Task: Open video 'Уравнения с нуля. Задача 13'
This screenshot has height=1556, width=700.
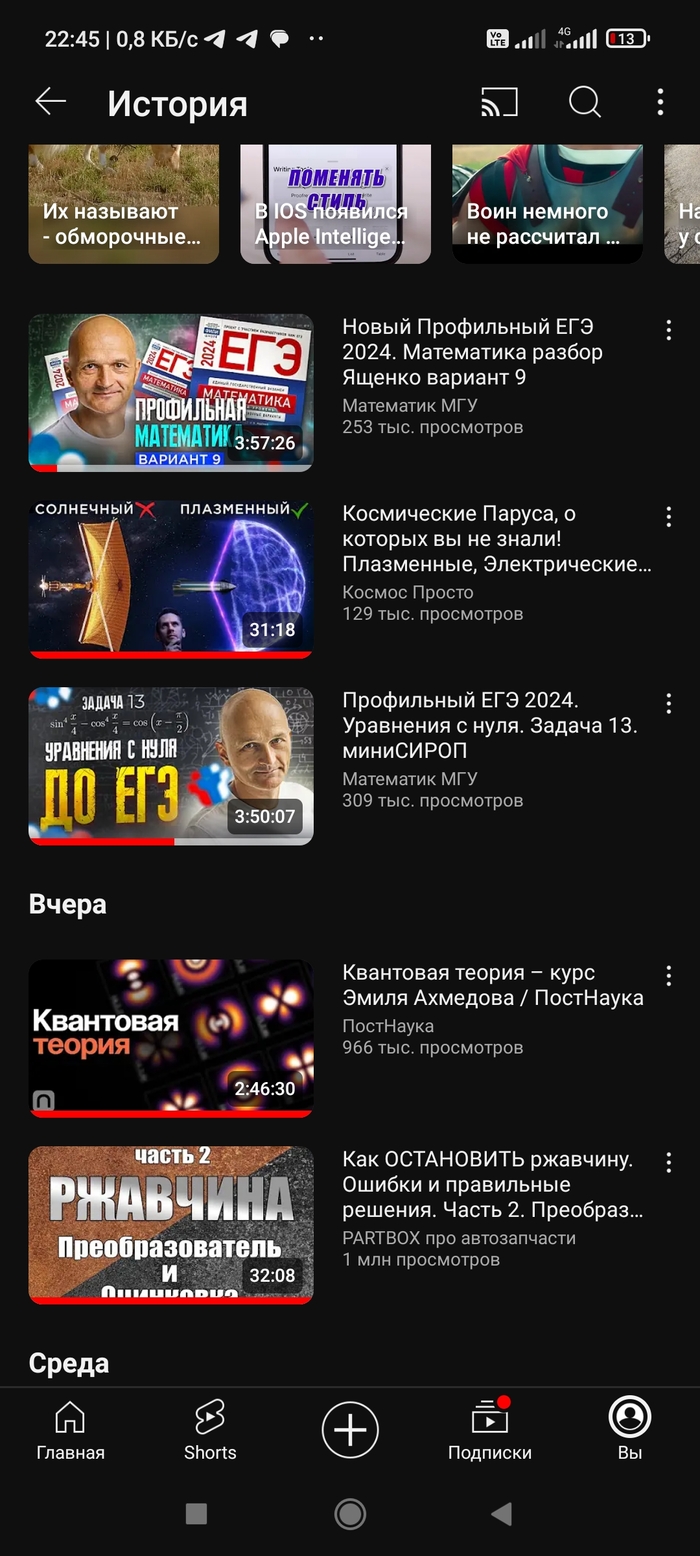Action: pos(170,766)
